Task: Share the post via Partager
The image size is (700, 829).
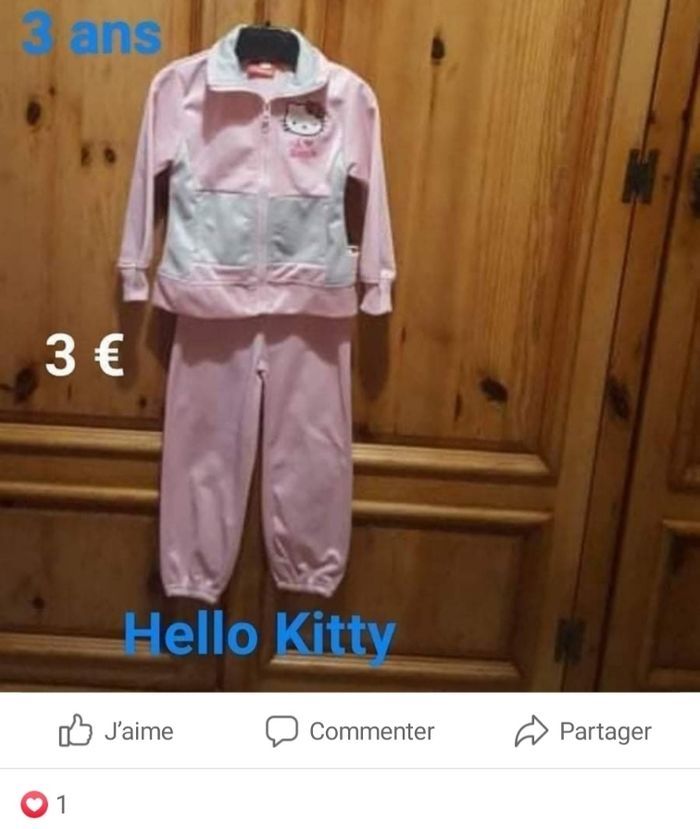Action: pos(583,732)
